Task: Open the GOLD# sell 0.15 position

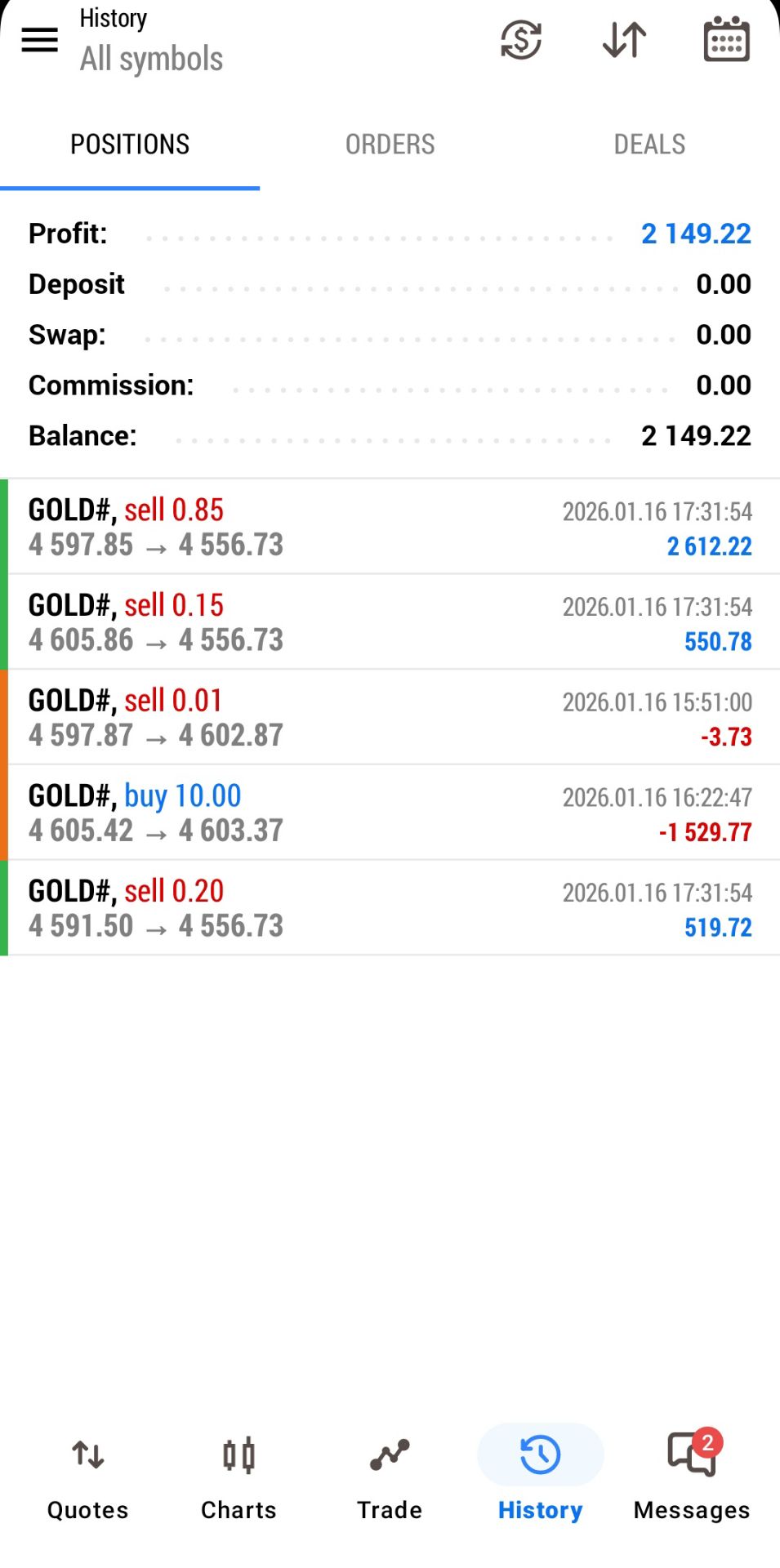Action: (x=390, y=622)
